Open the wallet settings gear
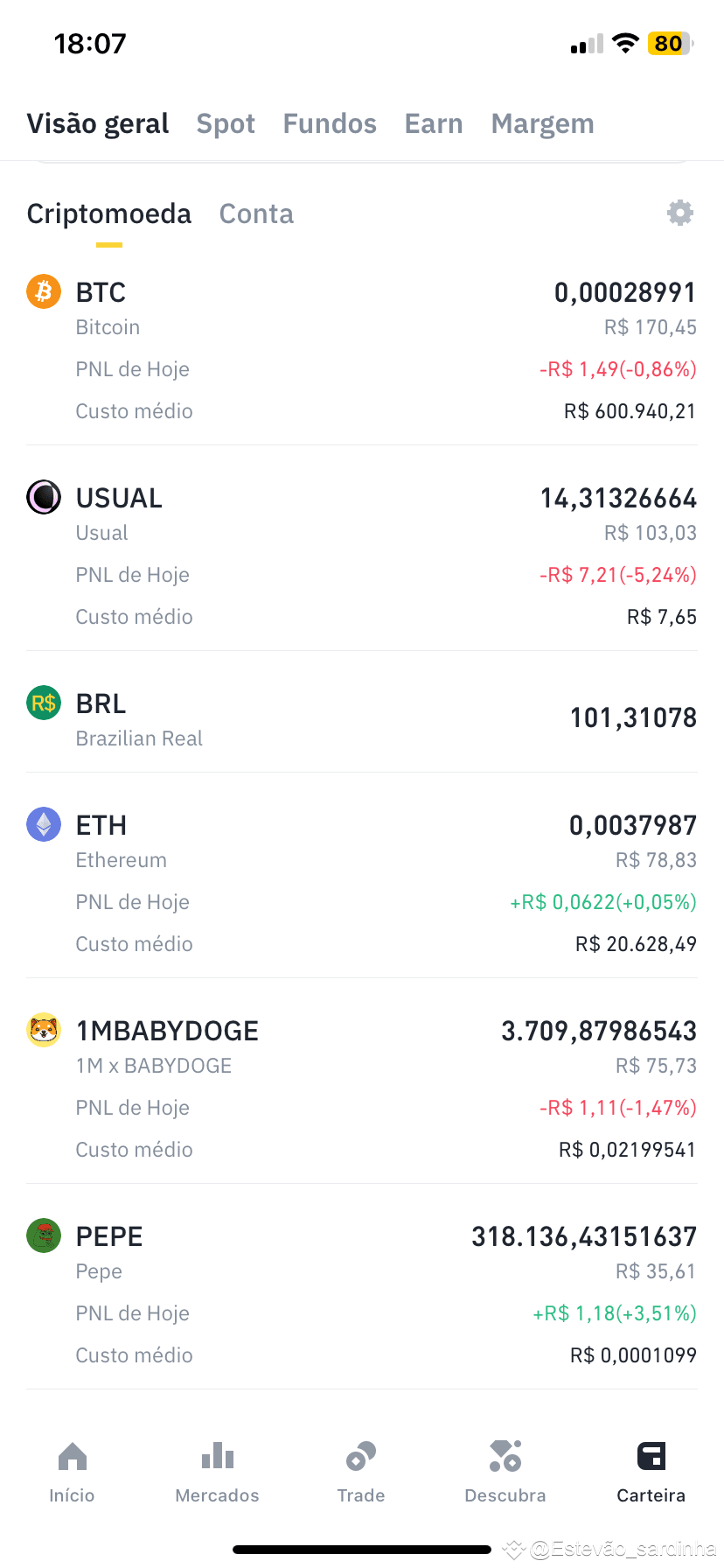724x1568 pixels. point(680,213)
